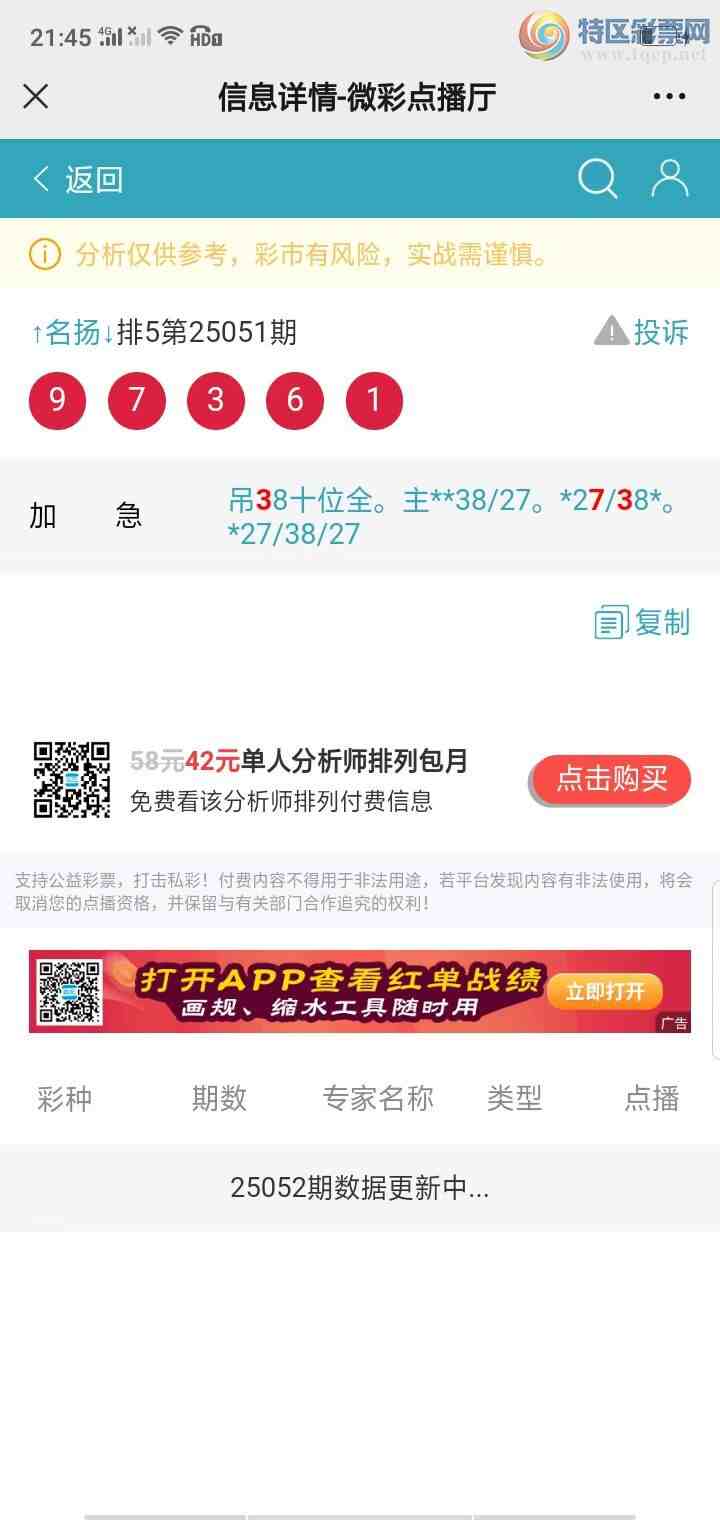Select the 专家名称 column header
The width and height of the screenshot is (720, 1520).
378,1098
